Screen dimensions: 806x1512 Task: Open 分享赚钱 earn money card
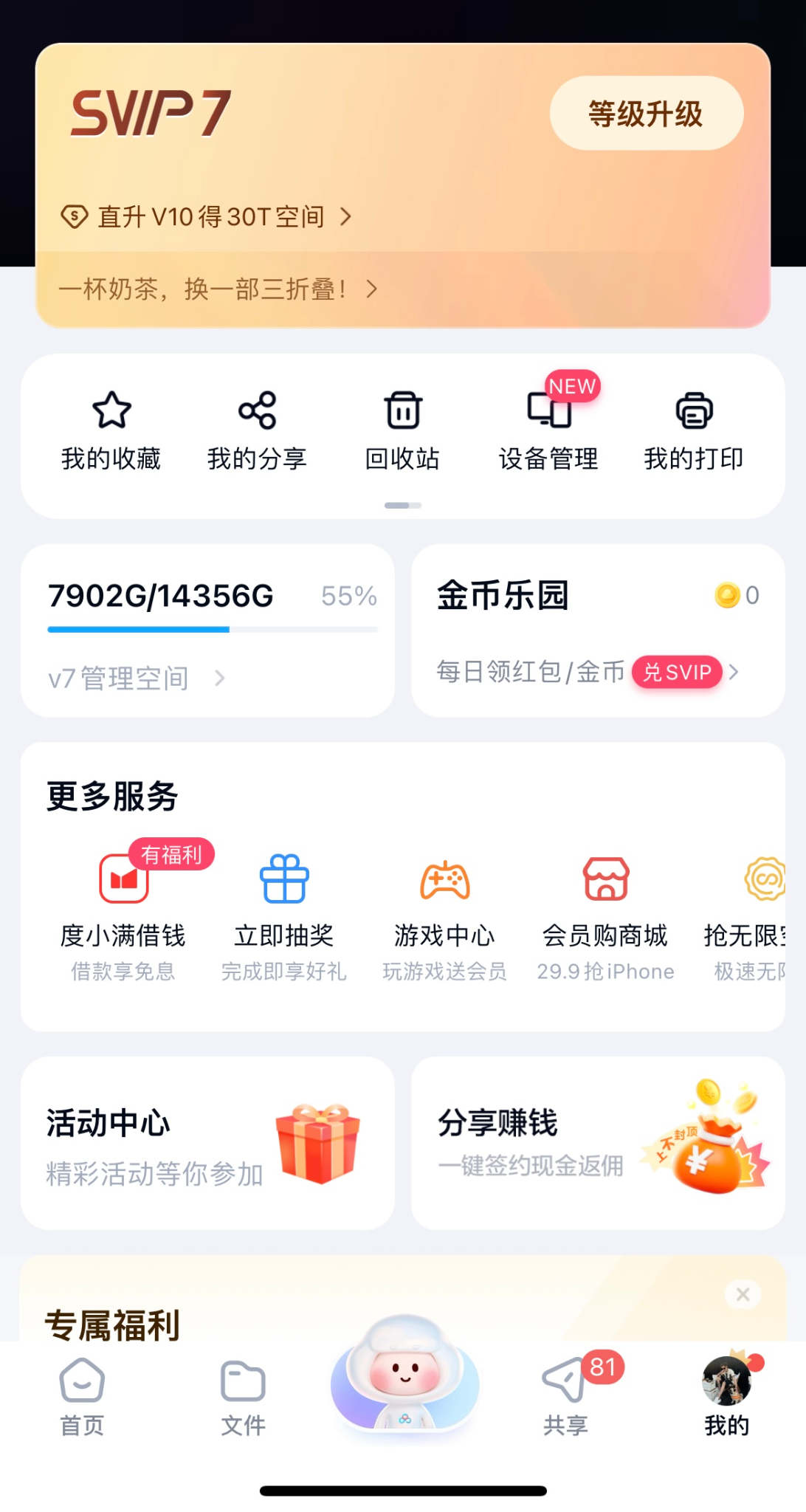pyautogui.click(x=597, y=1143)
